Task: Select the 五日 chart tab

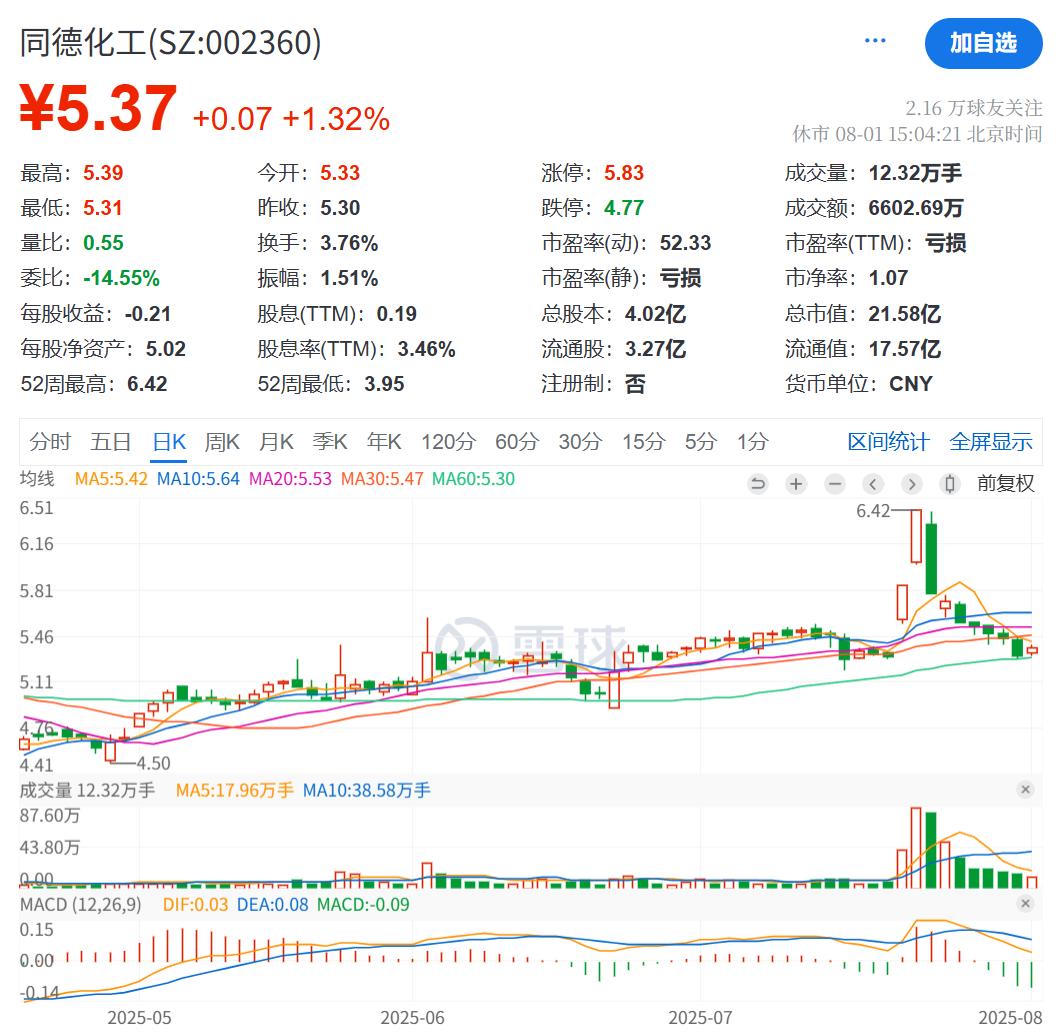Action: tap(111, 442)
